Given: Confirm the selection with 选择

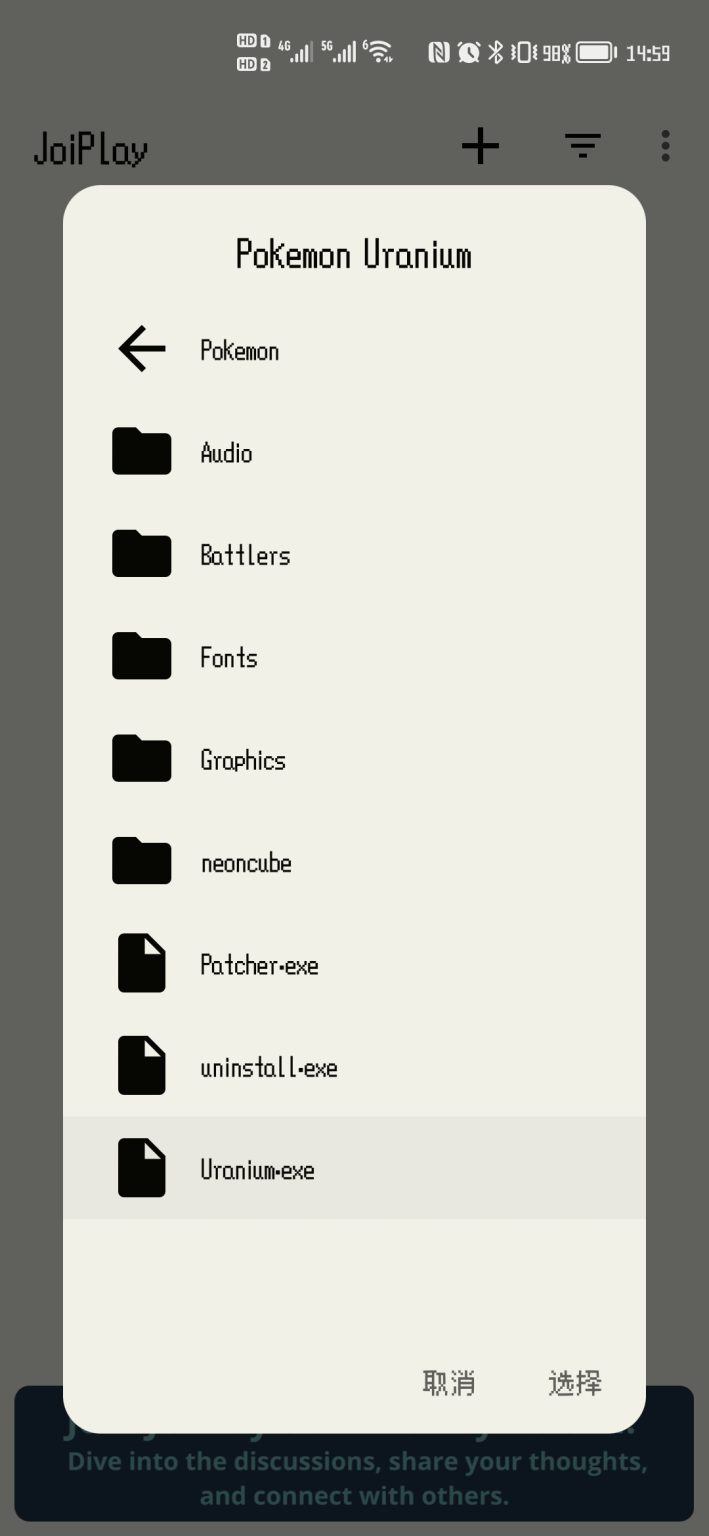Looking at the screenshot, I should click(575, 1383).
